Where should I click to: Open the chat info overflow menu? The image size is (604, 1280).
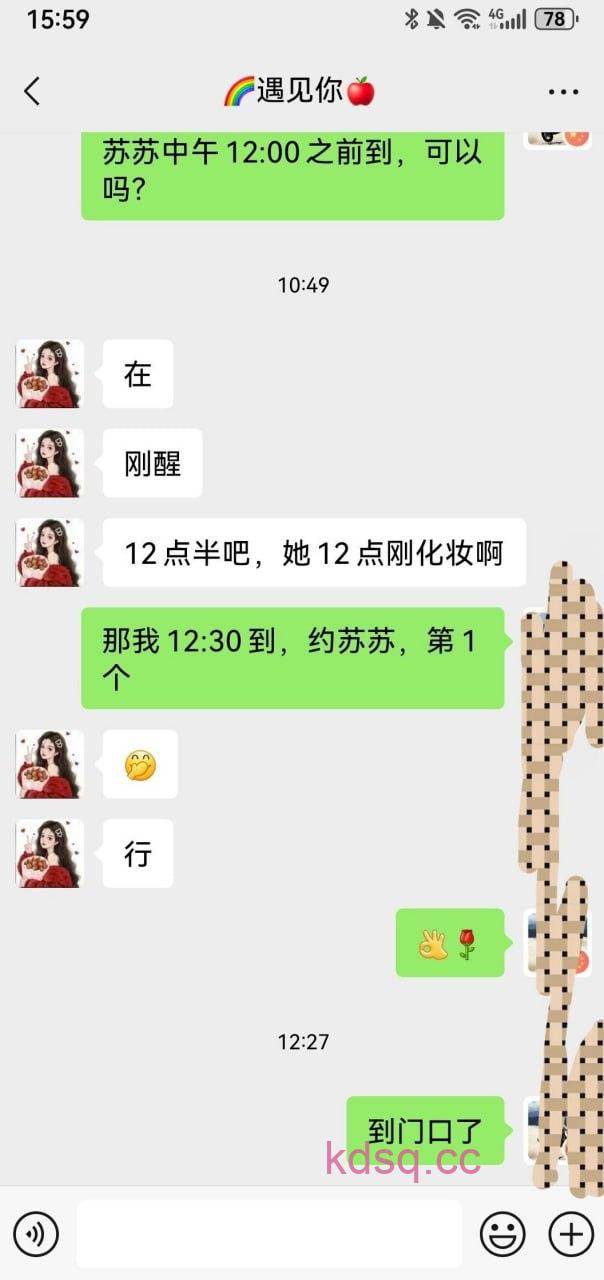point(563,92)
